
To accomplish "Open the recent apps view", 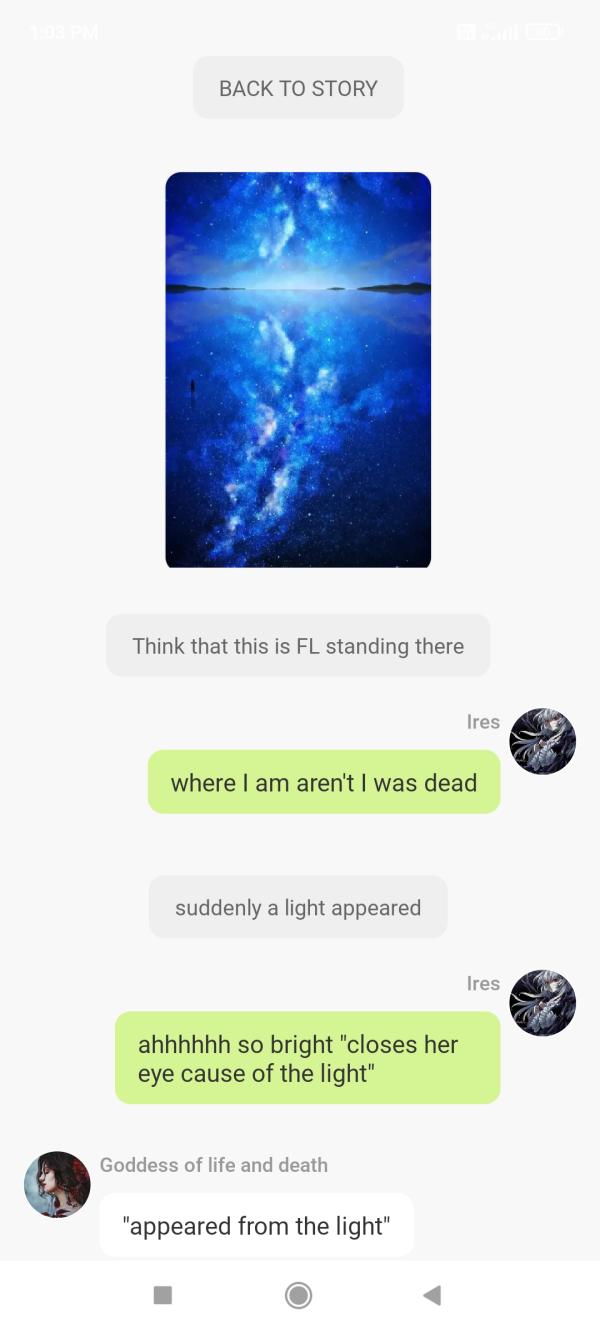I will [163, 1295].
